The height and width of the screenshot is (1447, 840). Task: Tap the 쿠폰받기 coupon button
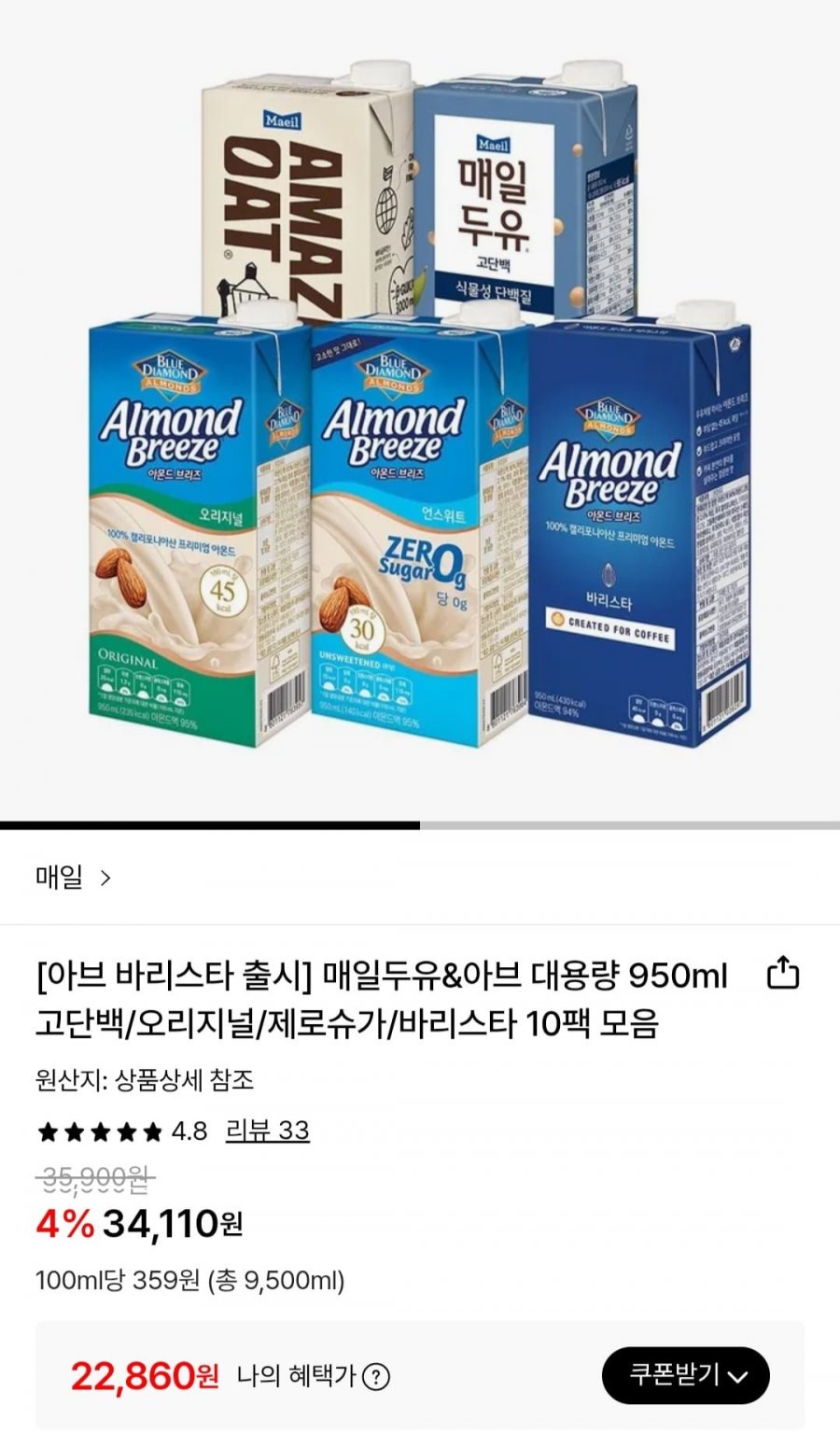tap(686, 1375)
